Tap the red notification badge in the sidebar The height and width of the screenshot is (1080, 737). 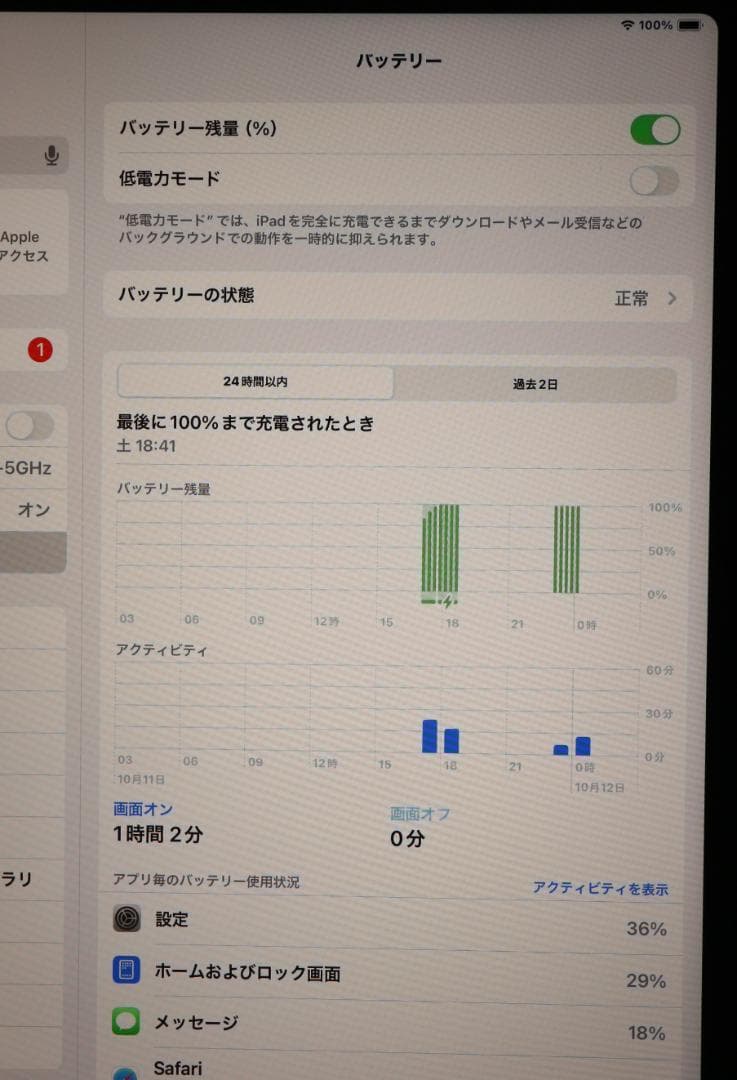(39, 351)
